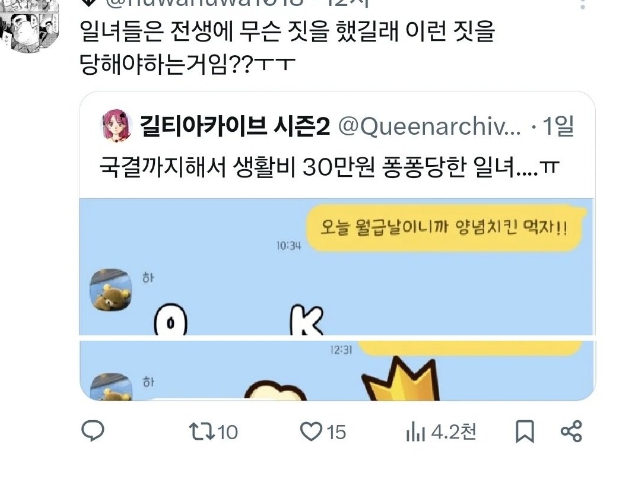Open the first chat screenshot in quoted tweet
Screen dimensions: 621x490
click(x=335, y=265)
